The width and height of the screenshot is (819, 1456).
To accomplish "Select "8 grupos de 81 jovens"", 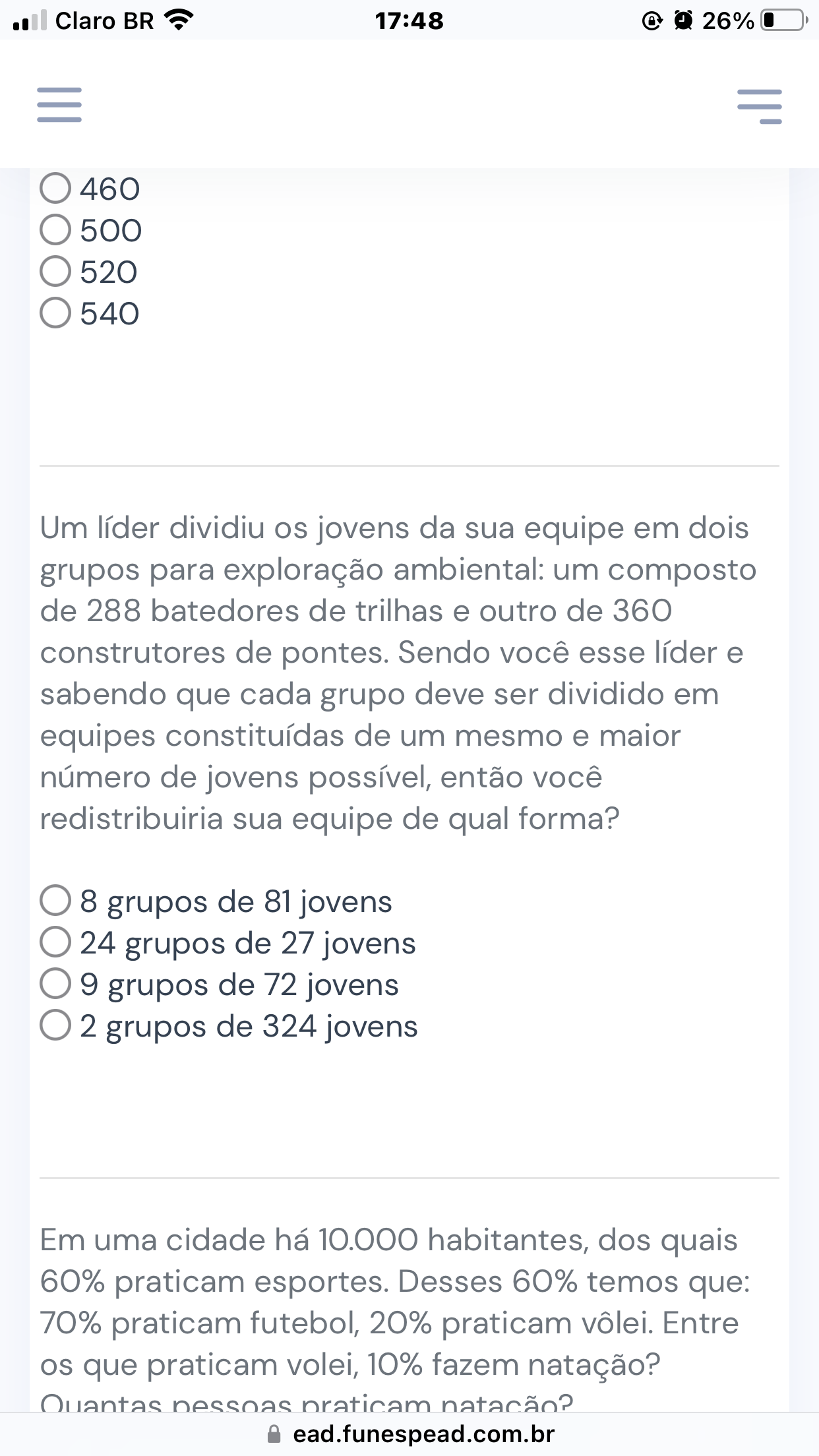I will 55,901.
